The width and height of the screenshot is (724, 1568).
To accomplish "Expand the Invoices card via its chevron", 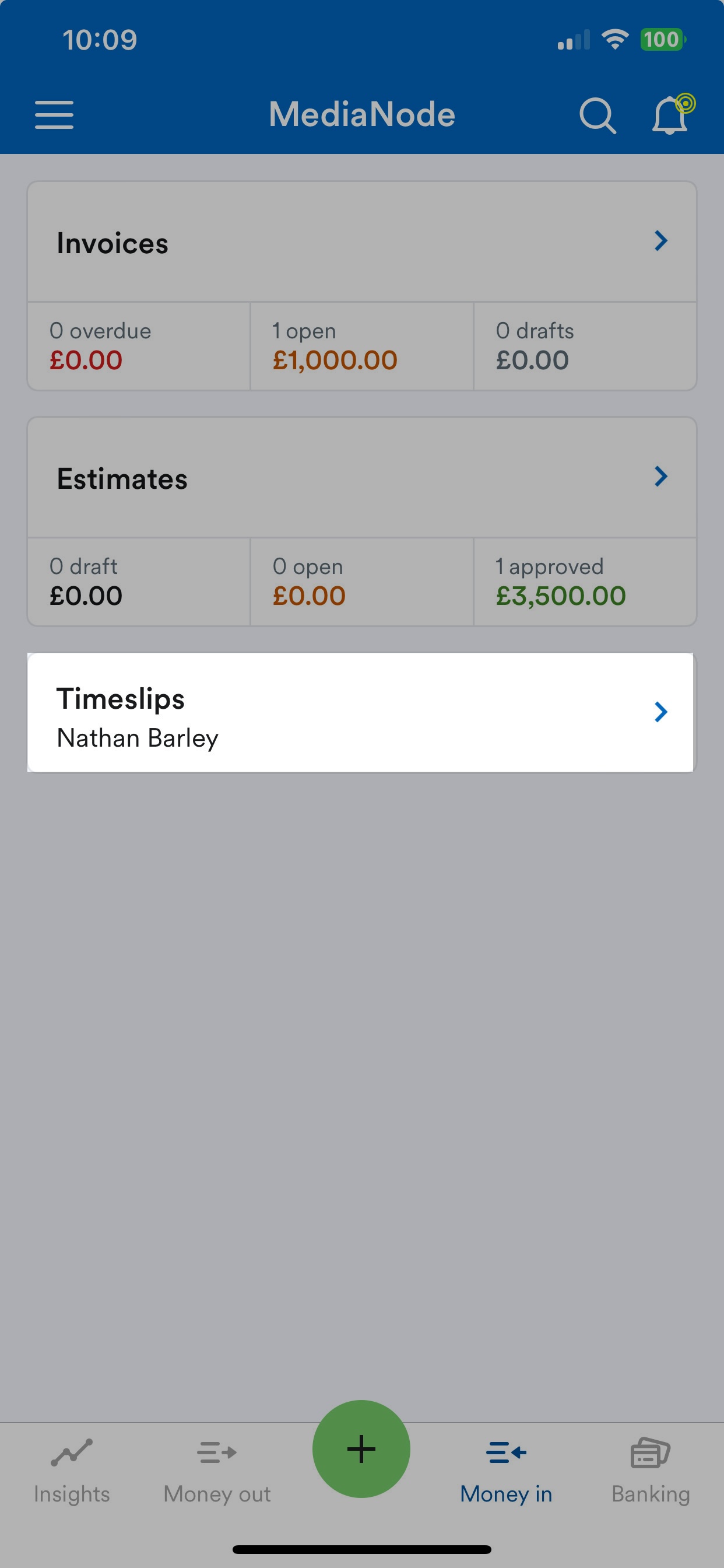I will (x=661, y=242).
